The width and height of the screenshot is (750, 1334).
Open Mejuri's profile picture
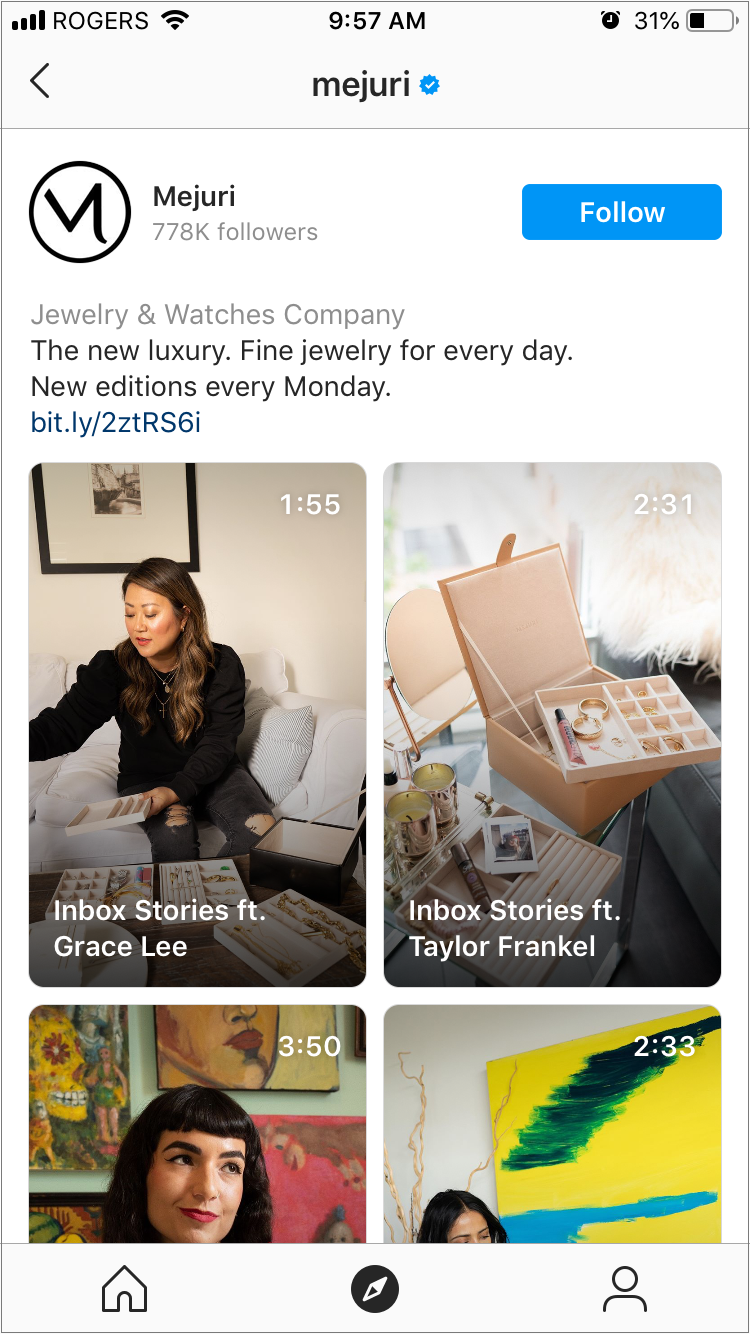[x=80, y=212]
